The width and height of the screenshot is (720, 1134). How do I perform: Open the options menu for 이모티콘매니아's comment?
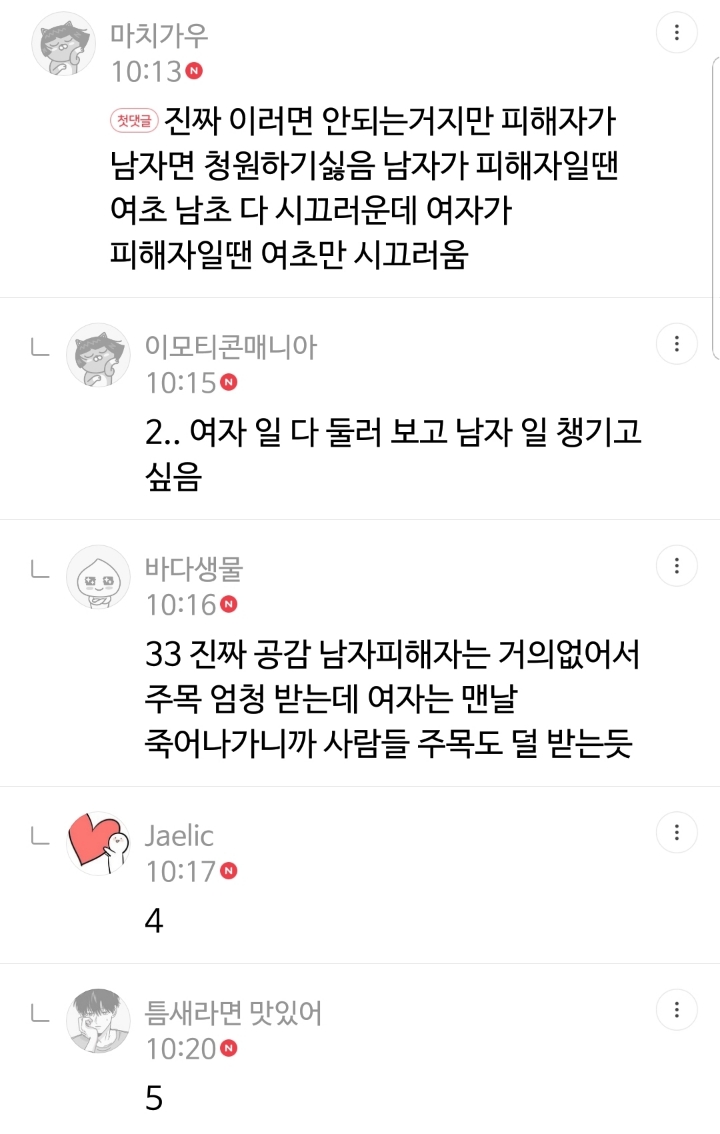coord(677,343)
